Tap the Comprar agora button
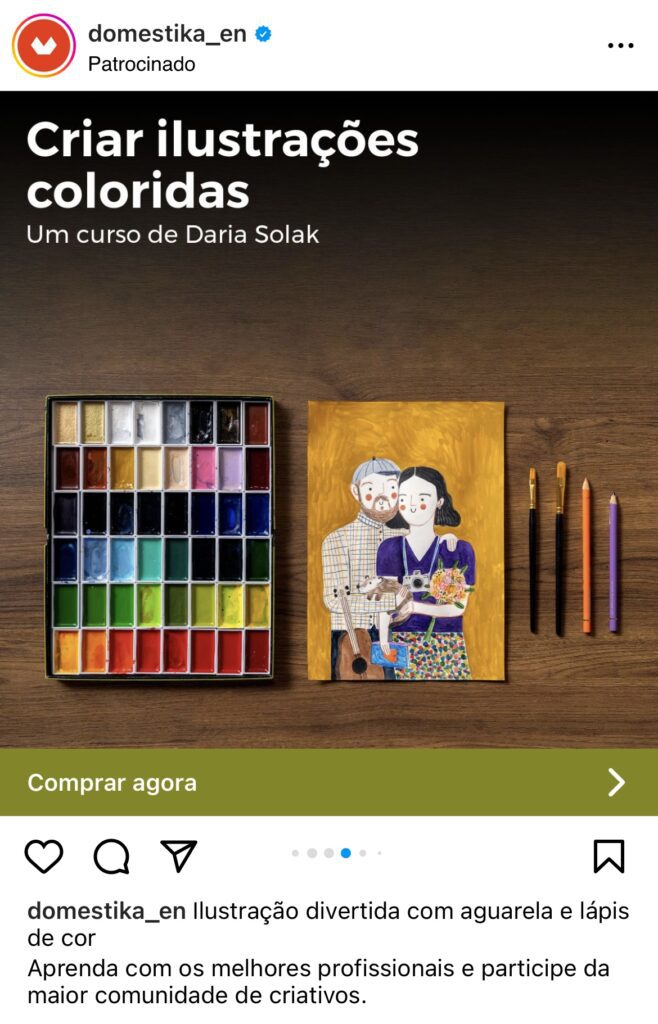 pyautogui.click(x=328, y=782)
